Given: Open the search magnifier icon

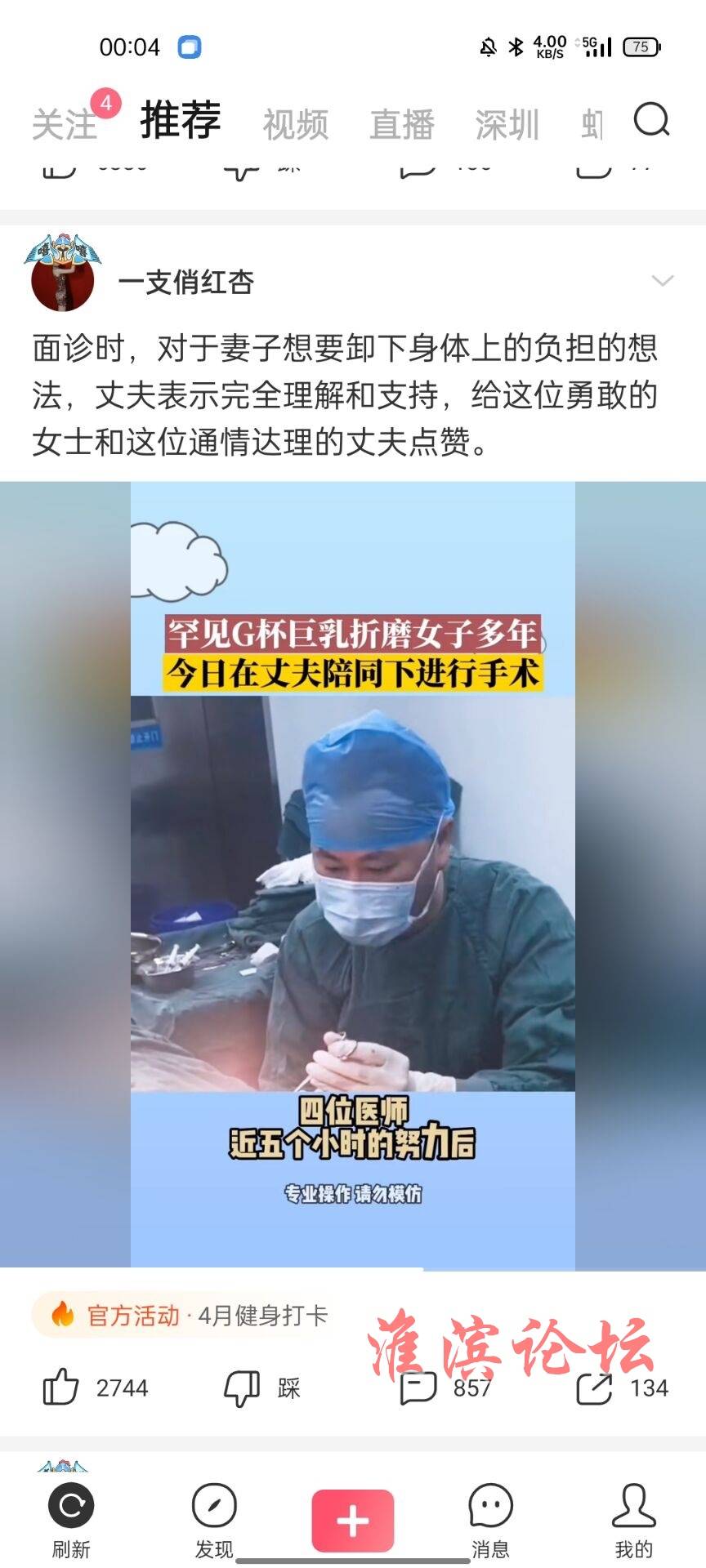Looking at the screenshot, I should pos(651,122).
